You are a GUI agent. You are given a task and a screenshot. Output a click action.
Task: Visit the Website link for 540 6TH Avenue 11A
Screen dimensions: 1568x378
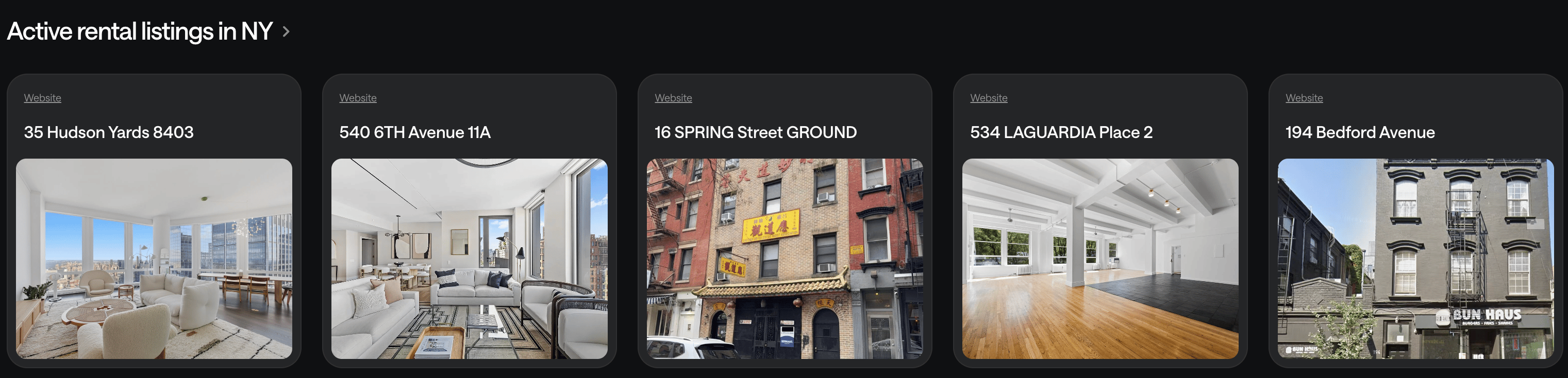pyautogui.click(x=358, y=98)
